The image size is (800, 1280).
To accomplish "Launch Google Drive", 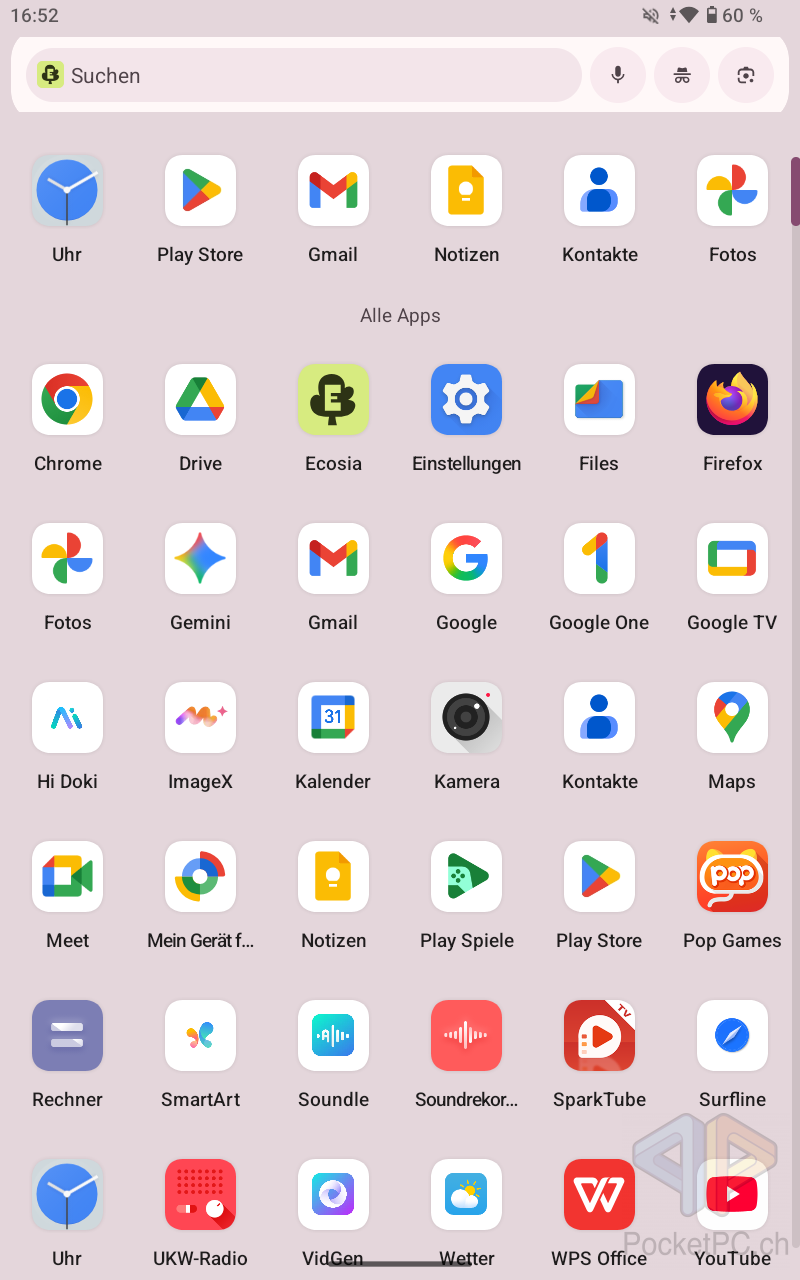I will 200,400.
